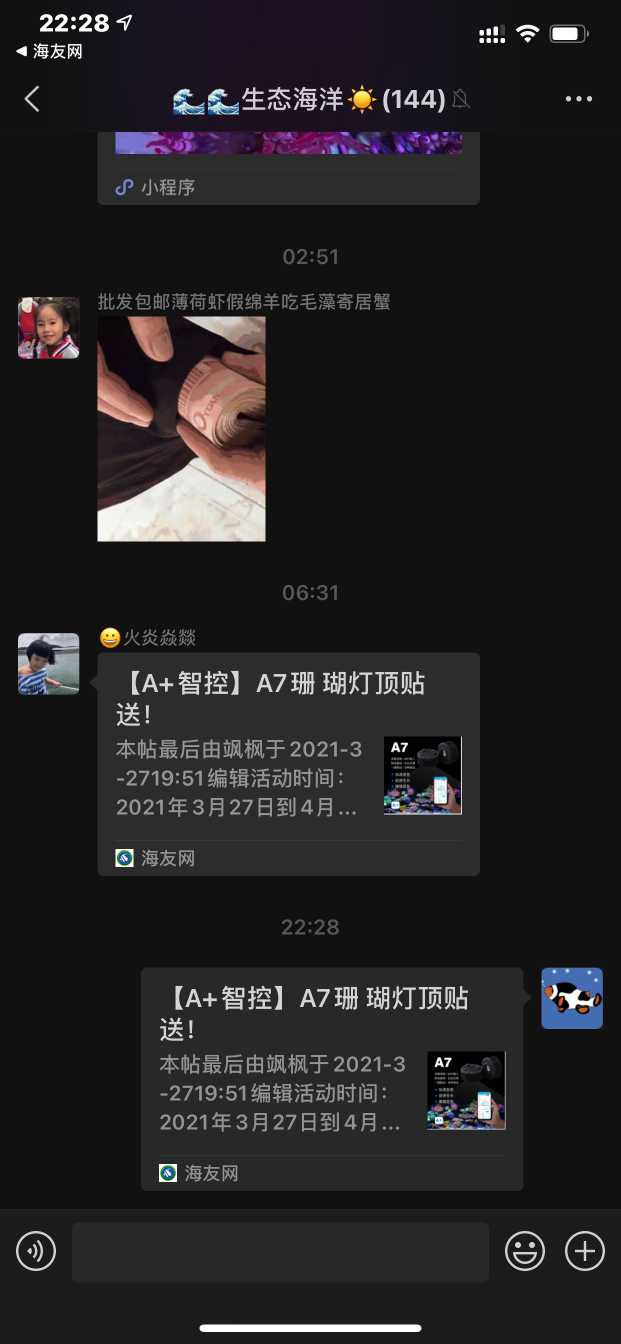Open the chat details overflow menu

(579, 99)
